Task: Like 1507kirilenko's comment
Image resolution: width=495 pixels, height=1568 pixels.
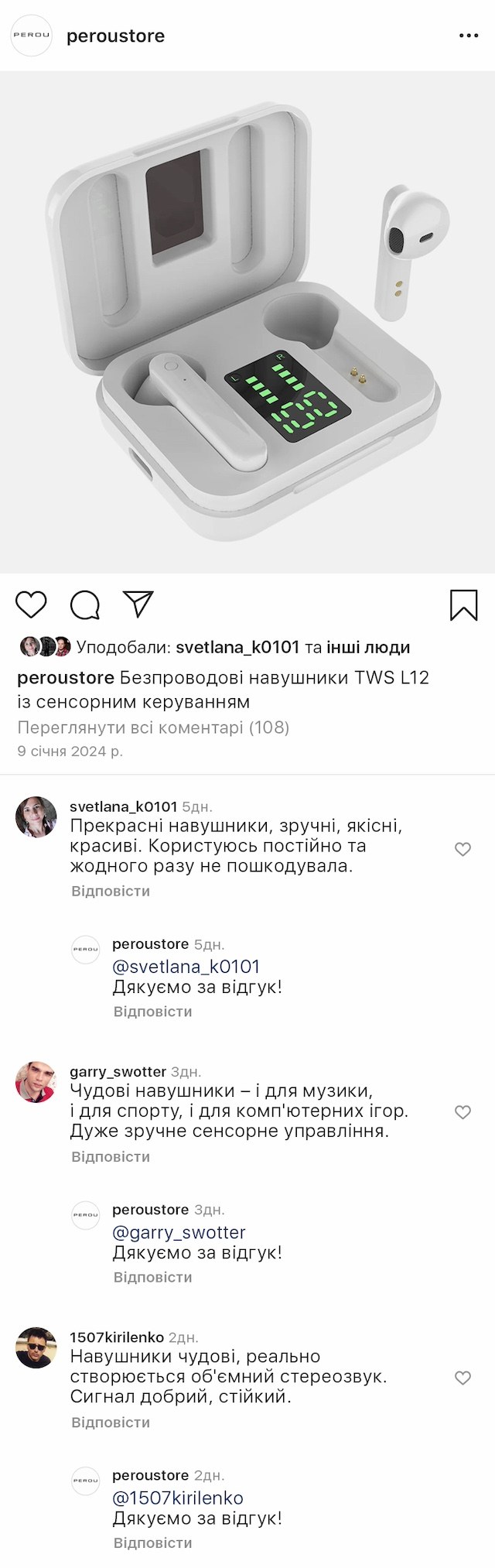Action: [463, 1378]
